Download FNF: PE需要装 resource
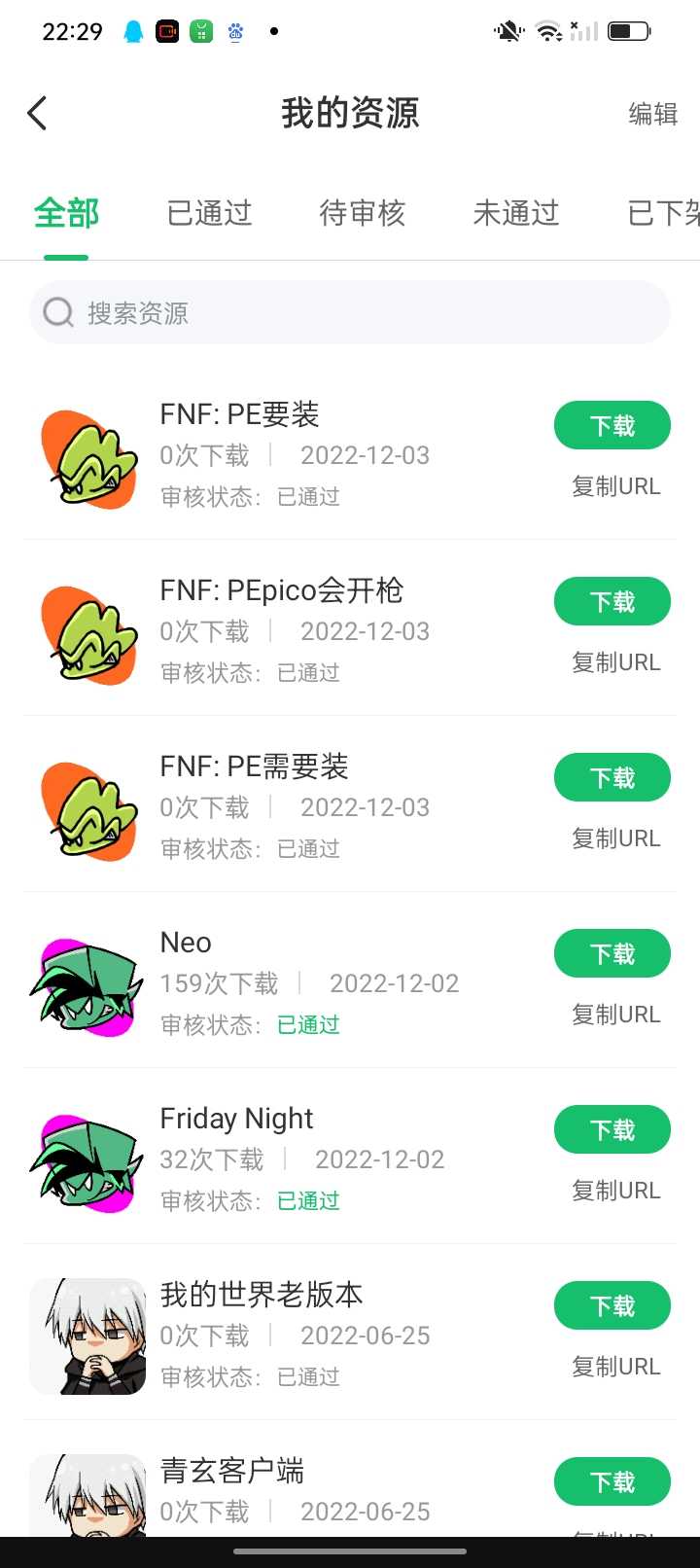Viewport: 700px width, 1568px height. pos(612,778)
